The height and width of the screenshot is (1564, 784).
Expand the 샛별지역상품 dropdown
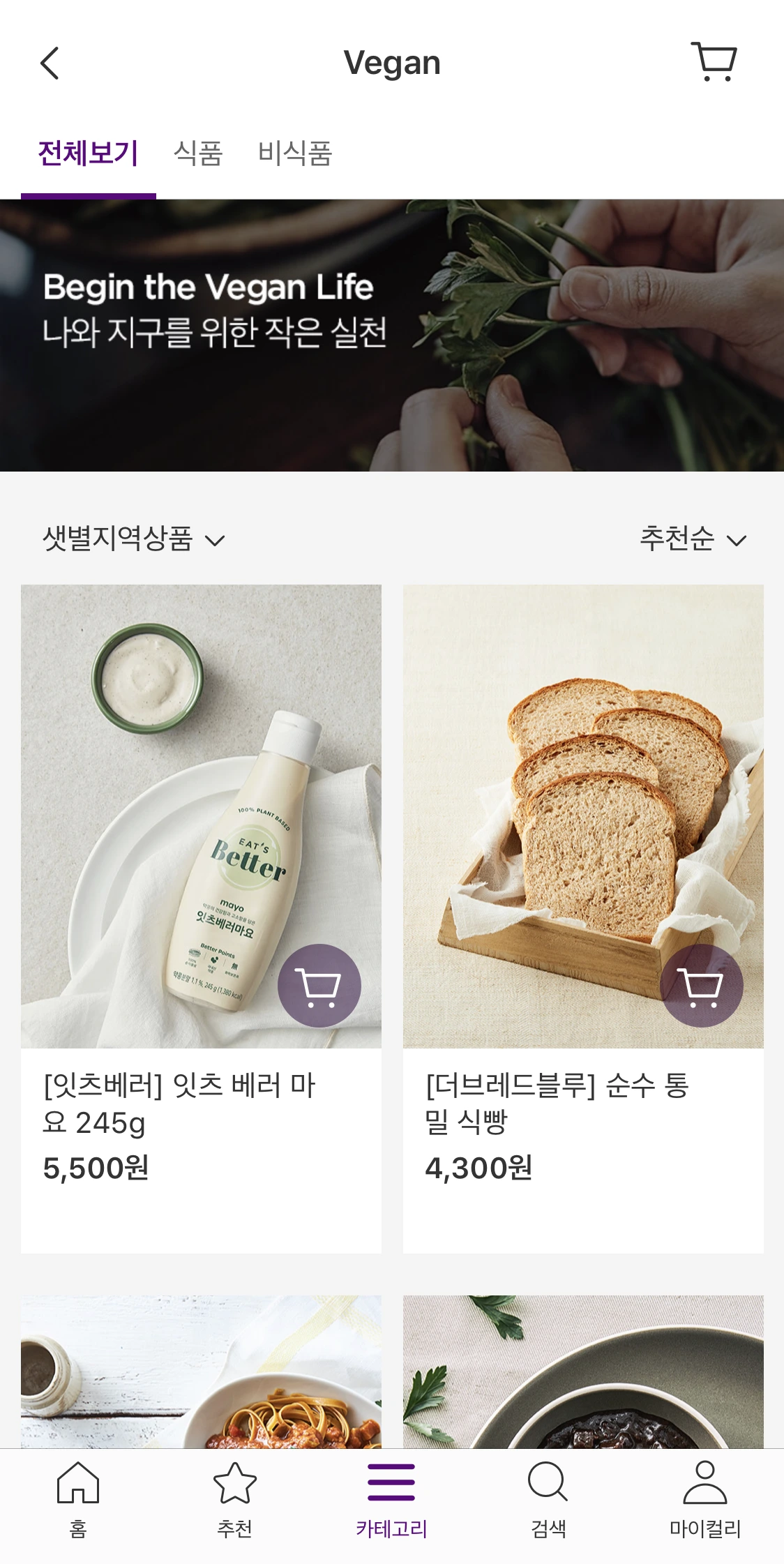click(133, 539)
